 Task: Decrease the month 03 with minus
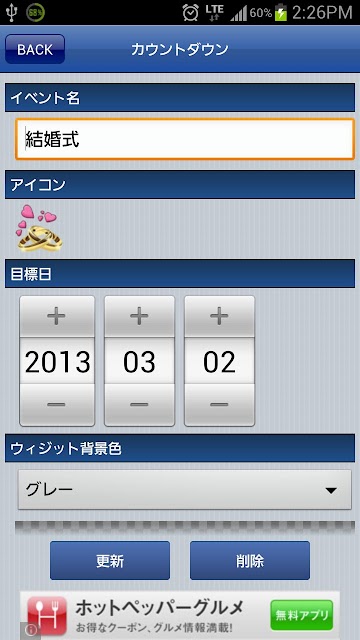(139, 404)
